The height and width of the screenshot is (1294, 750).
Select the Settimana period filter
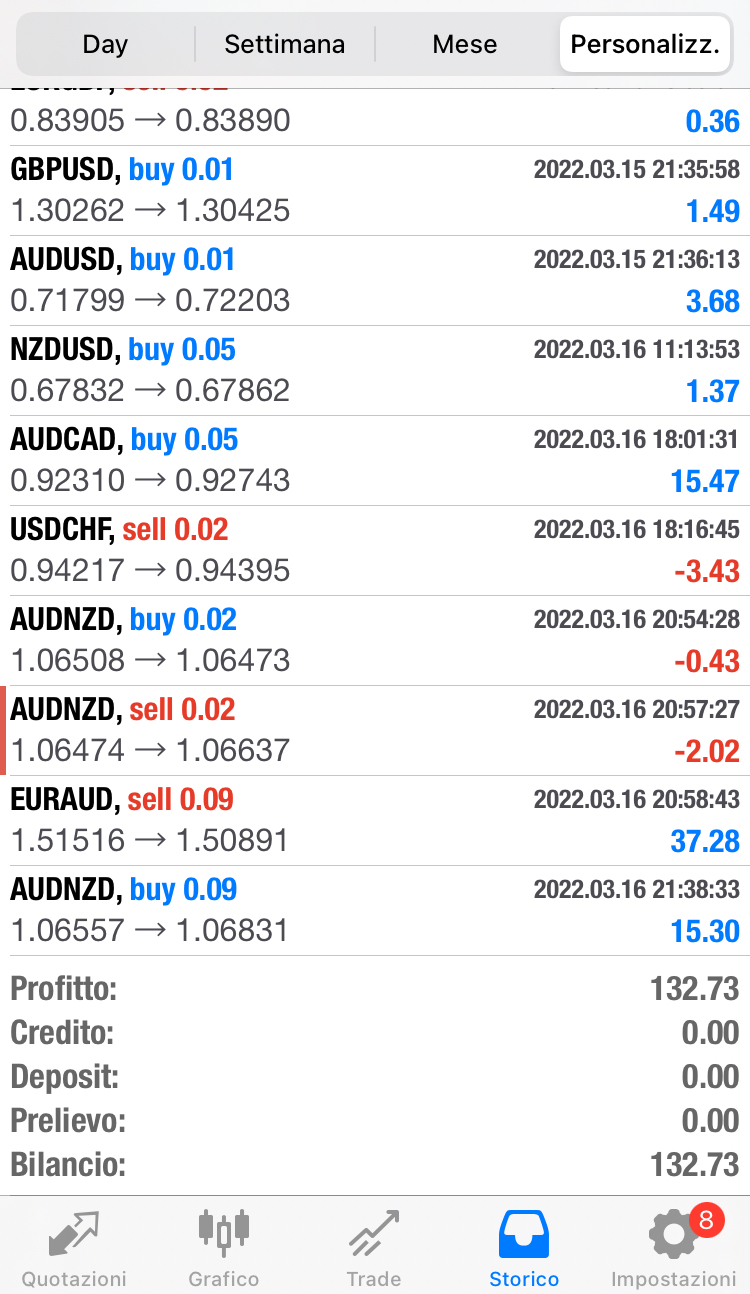[x=284, y=44]
